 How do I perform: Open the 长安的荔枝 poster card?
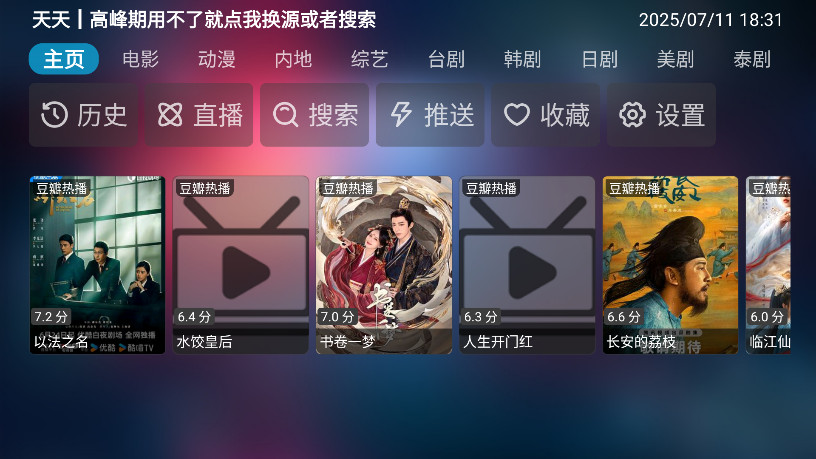pos(670,265)
